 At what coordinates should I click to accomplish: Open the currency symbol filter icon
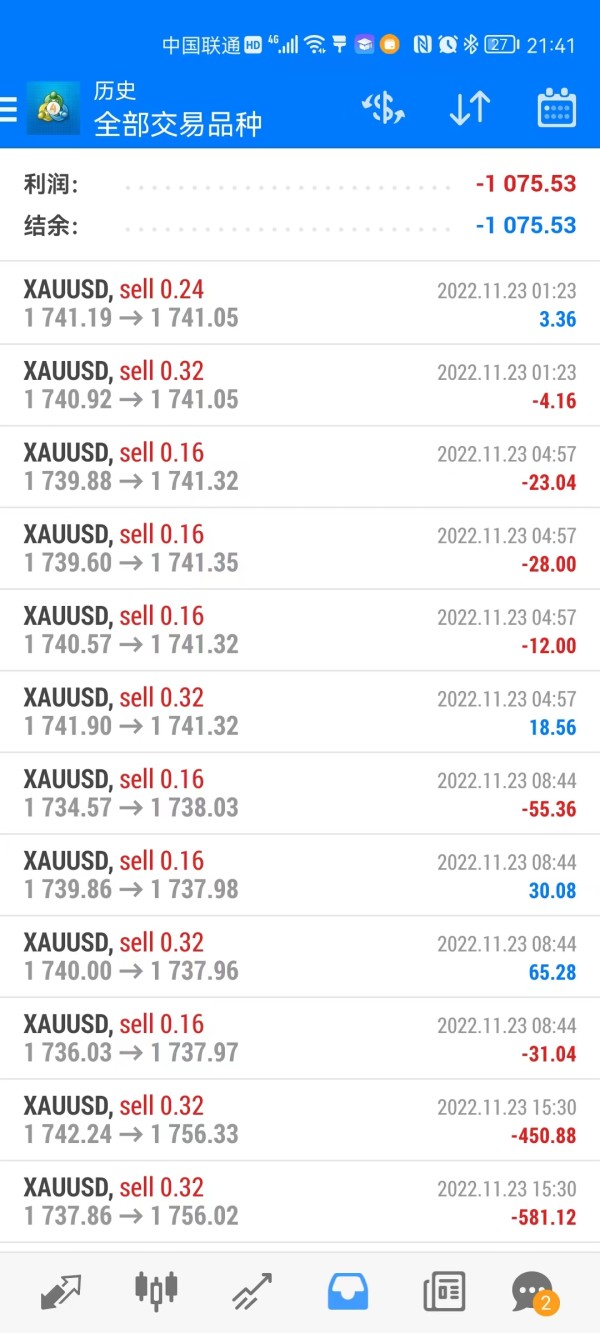(383, 108)
